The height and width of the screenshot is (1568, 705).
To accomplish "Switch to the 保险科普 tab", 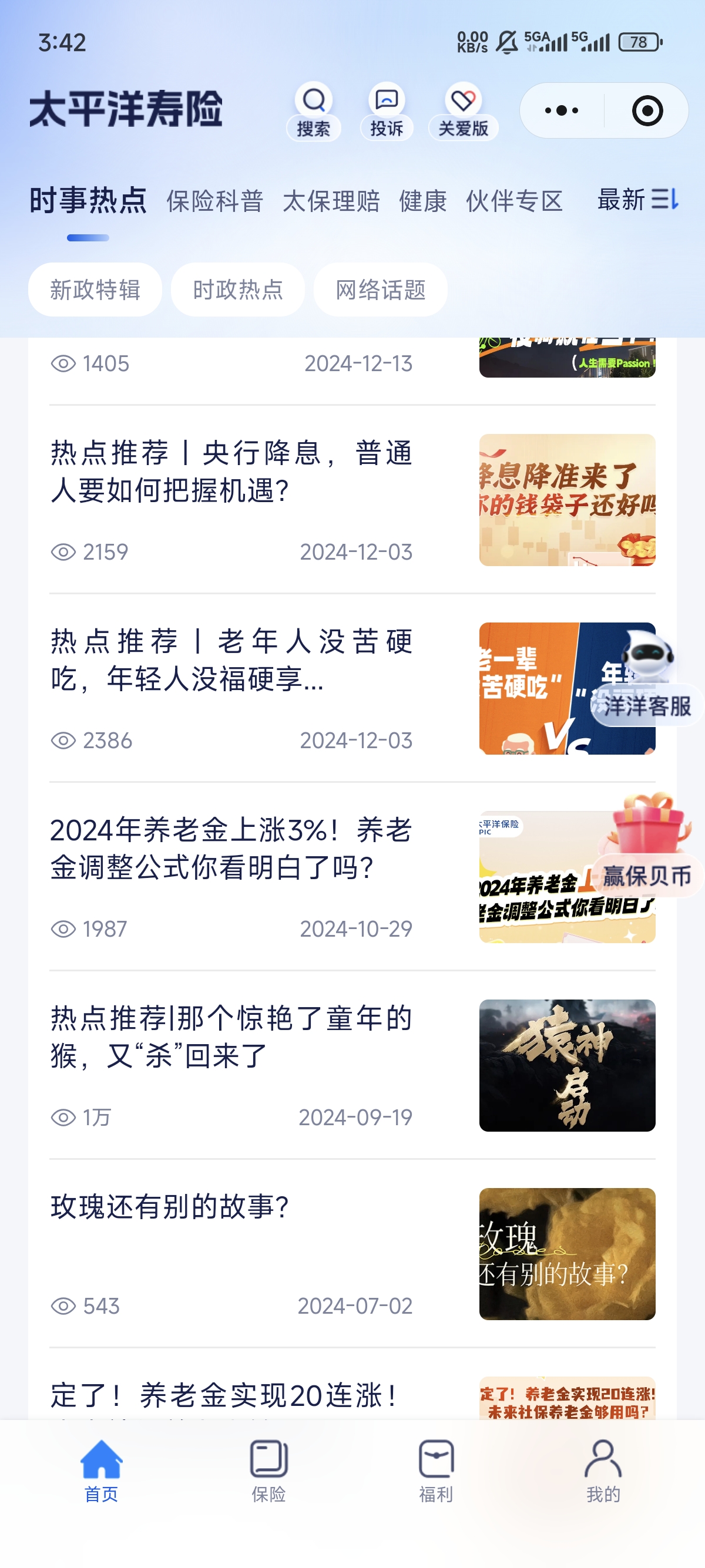I will click(x=215, y=201).
